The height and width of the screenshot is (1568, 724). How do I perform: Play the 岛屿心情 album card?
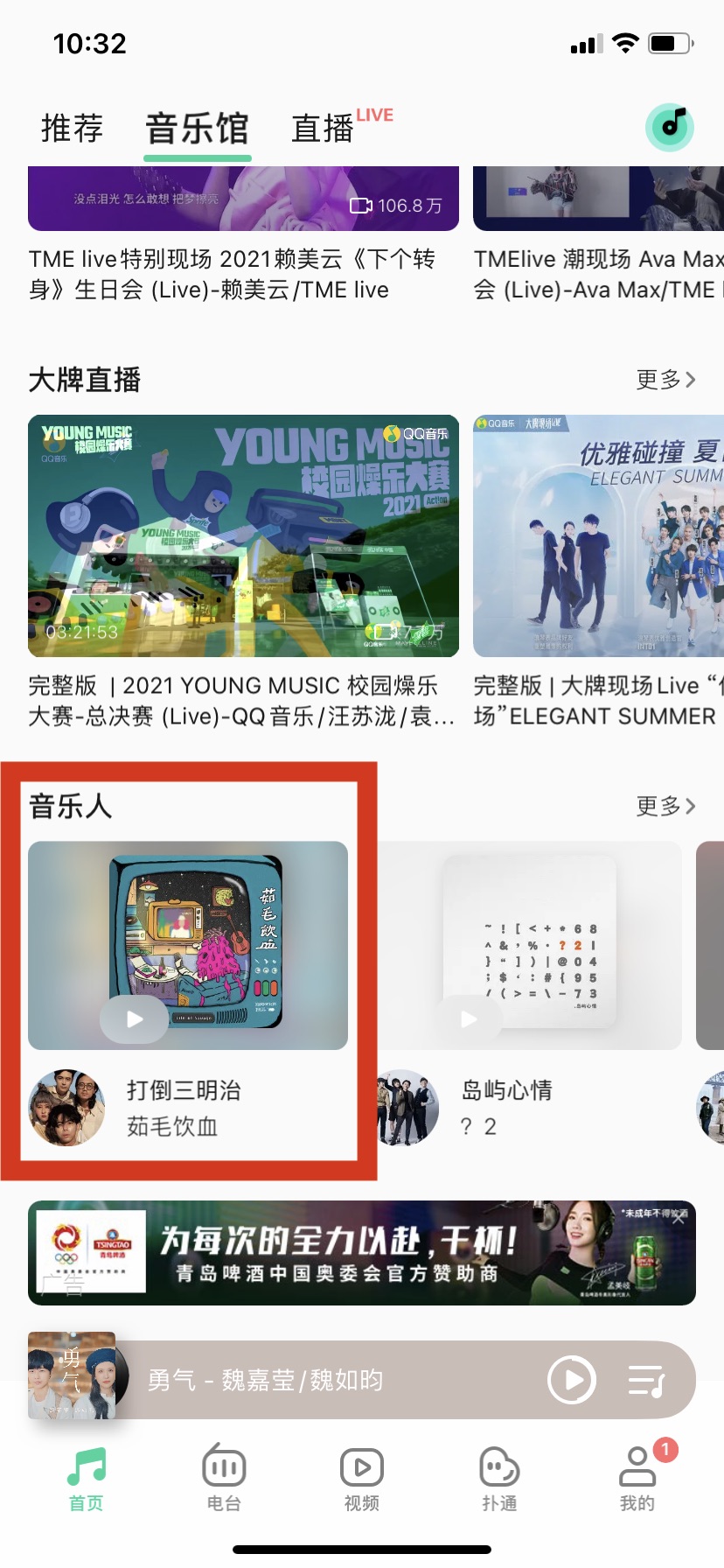[x=470, y=1019]
